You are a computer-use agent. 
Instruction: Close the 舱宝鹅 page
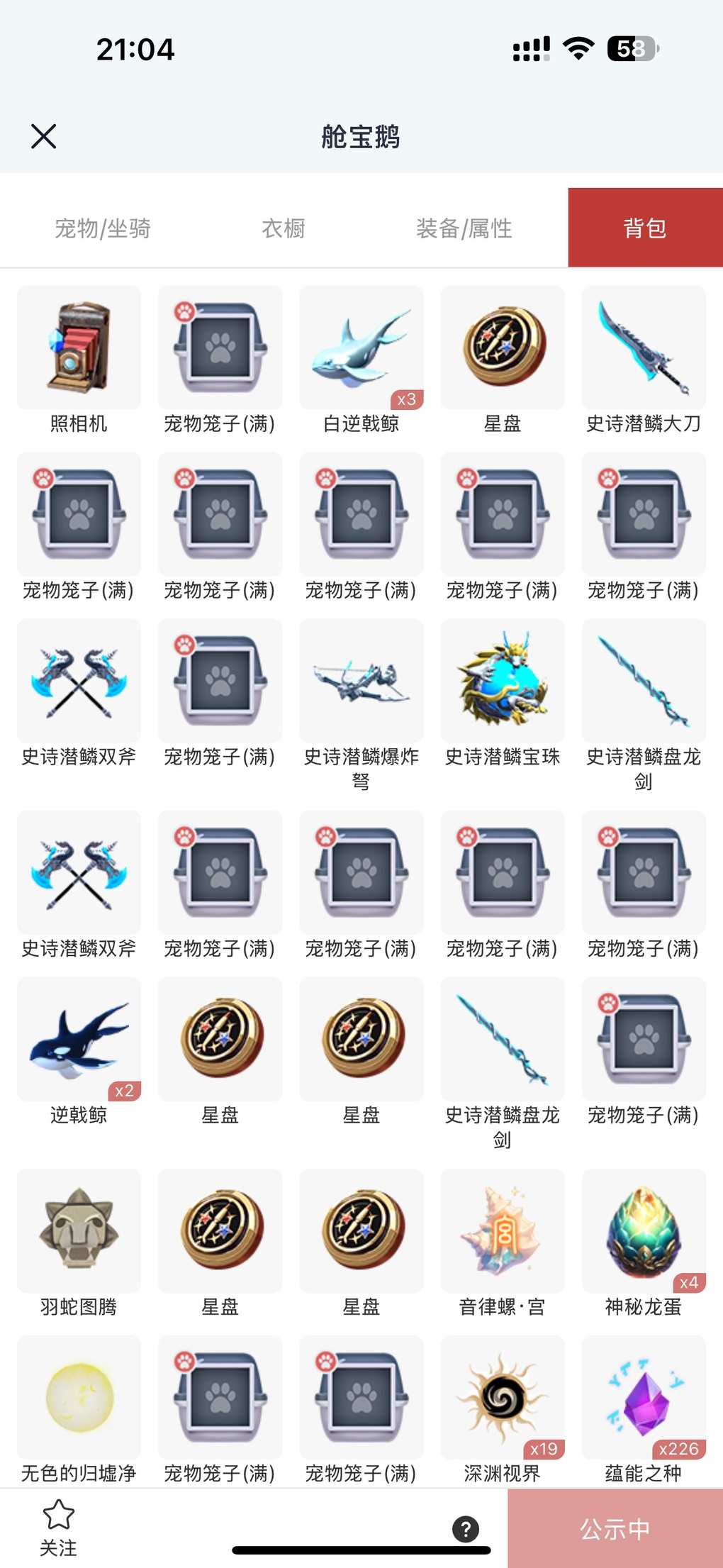pos(44,136)
